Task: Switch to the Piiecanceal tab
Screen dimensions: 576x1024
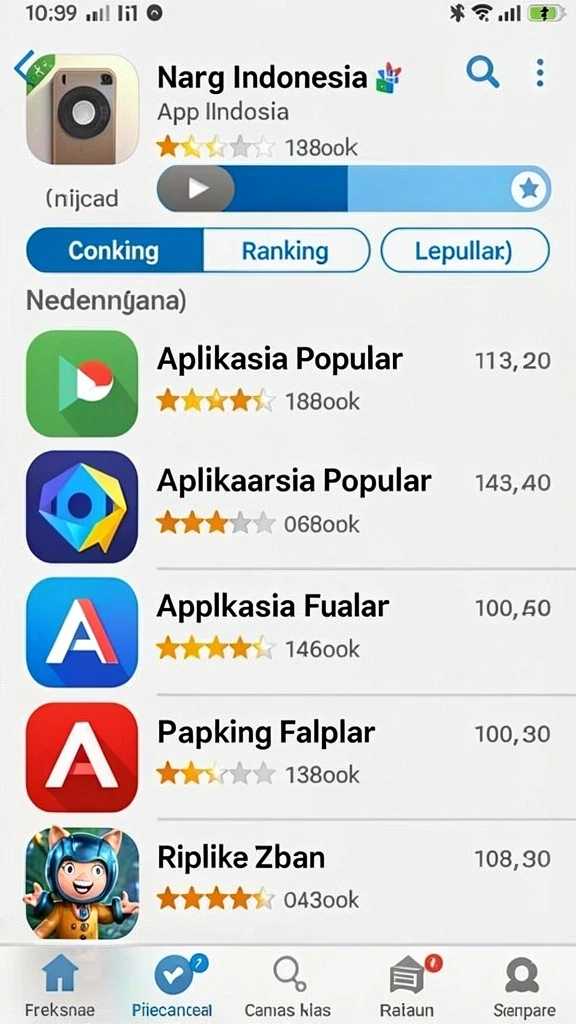Action: (x=172, y=985)
